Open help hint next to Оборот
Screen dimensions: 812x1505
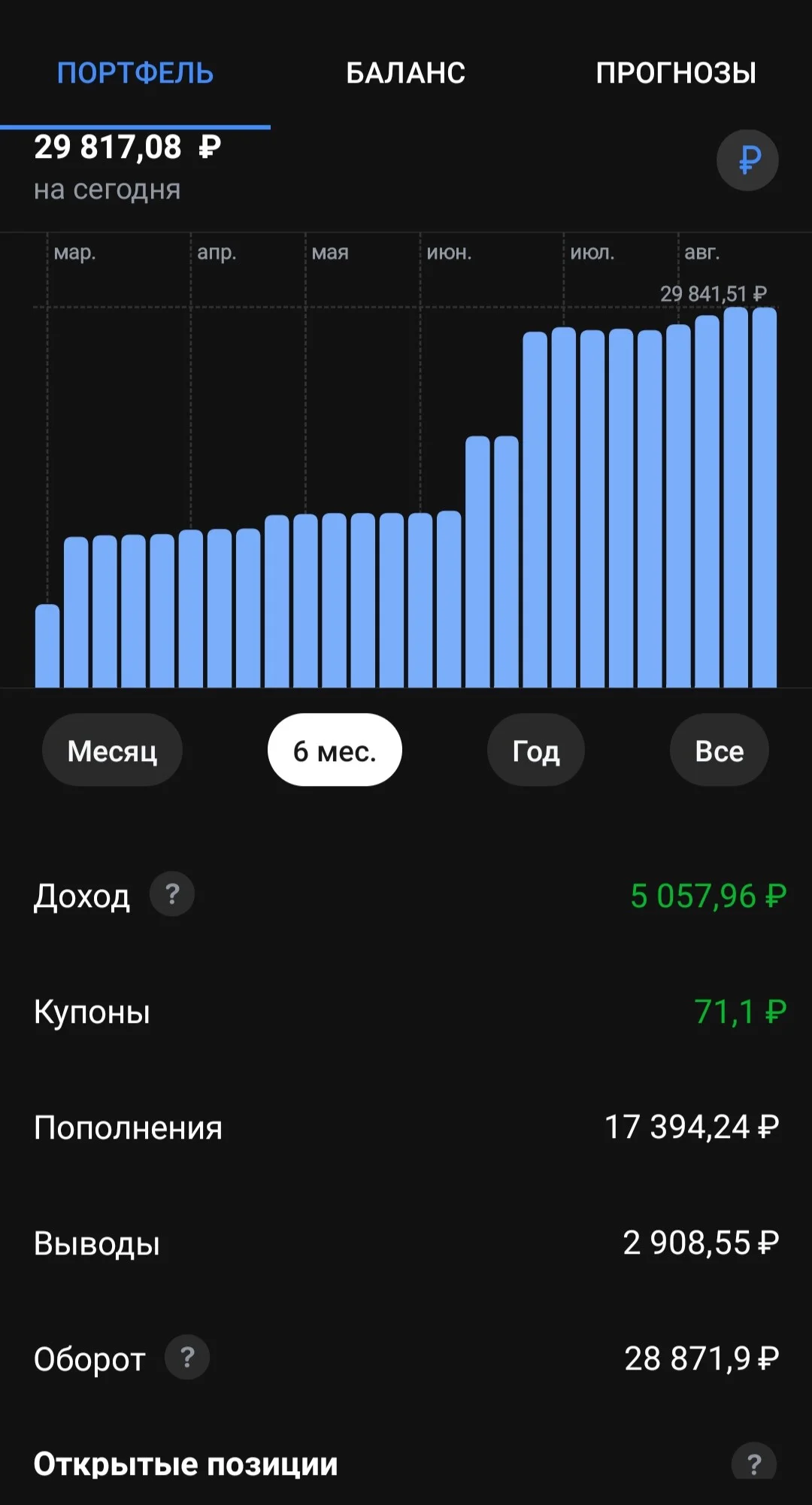(x=187, y=1358)
